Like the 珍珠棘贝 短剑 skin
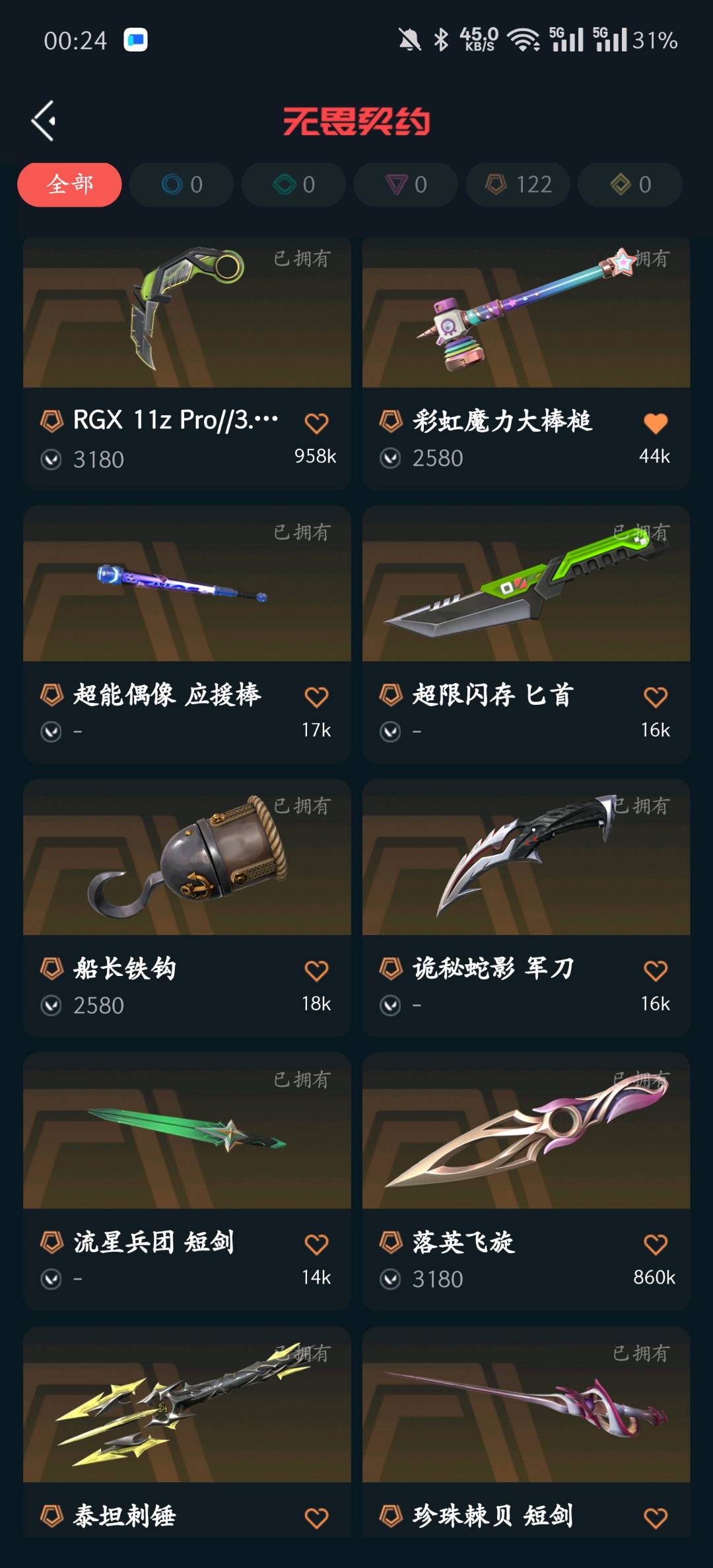The height and width of the screenshot is (1568, 713). pyautogui.click(x=655, y=1518)
